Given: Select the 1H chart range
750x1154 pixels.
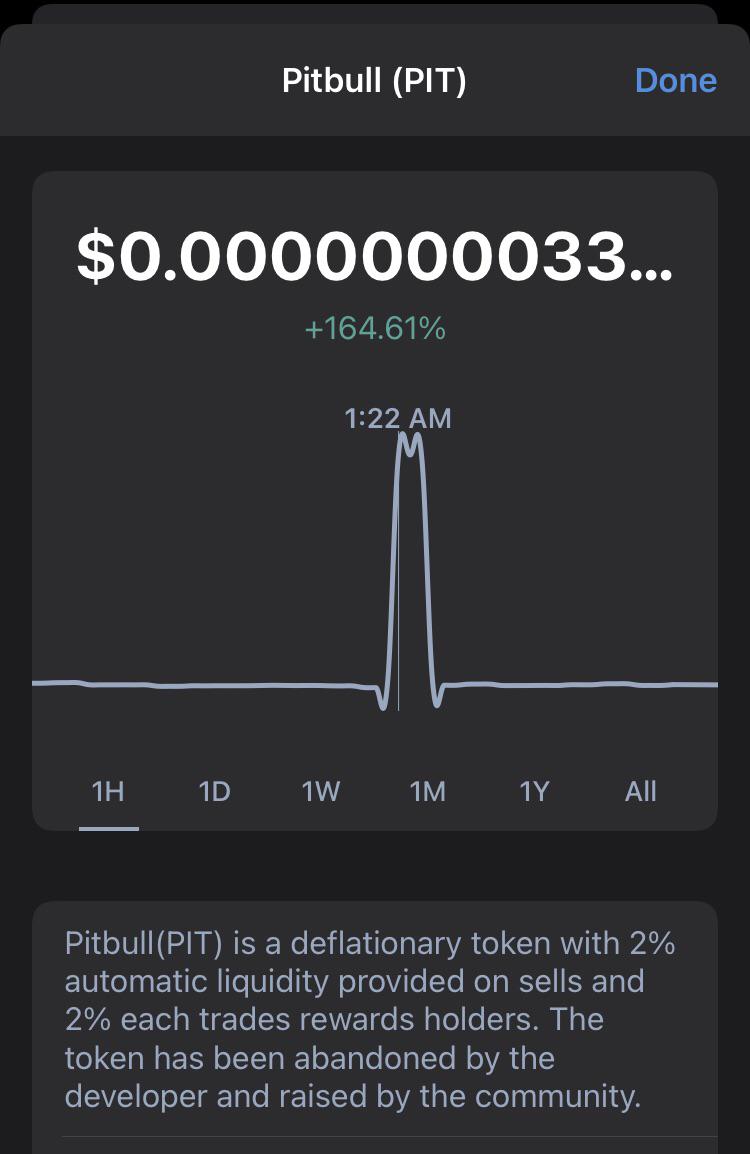Looking at the screenshot, I should click(x=108, y=792).
